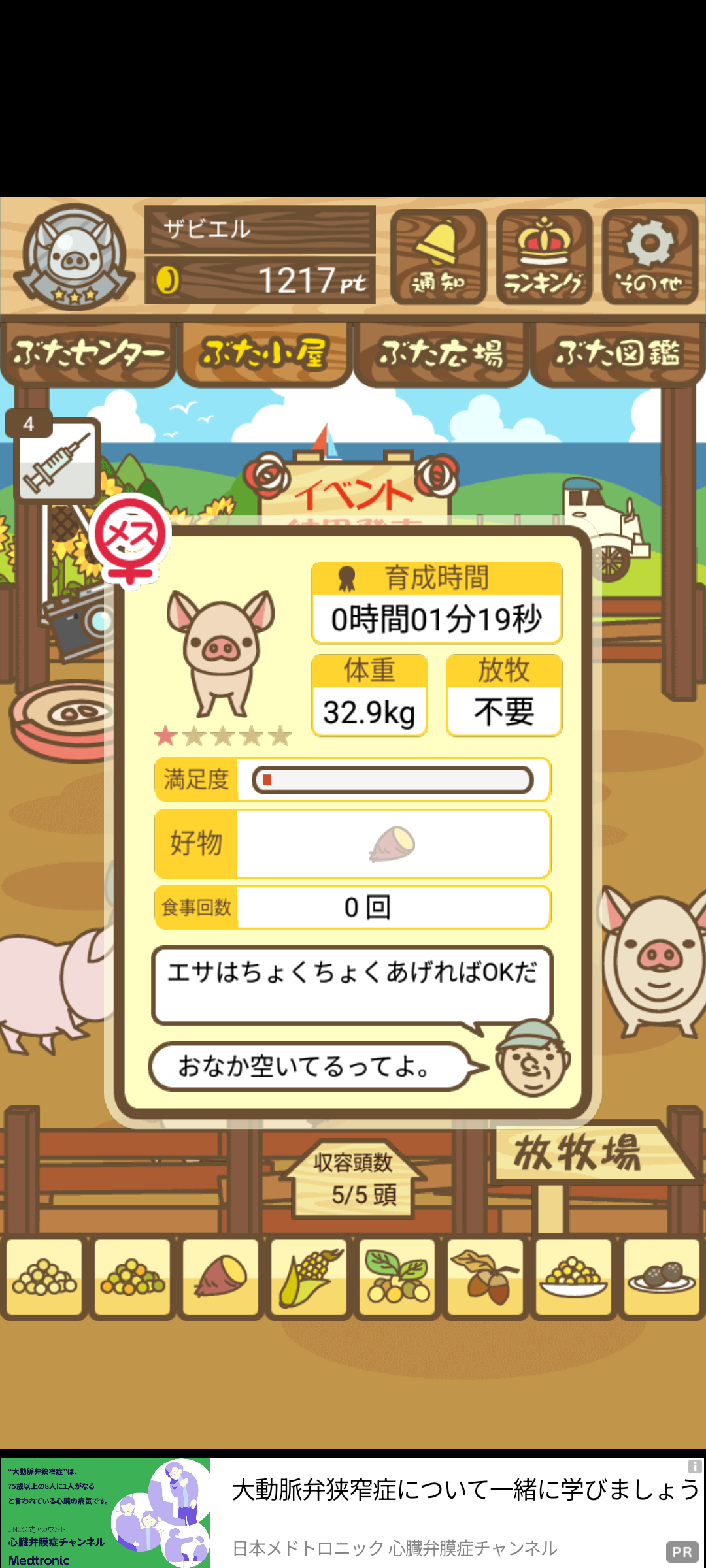Open the 通知 notifications bell
The height and width of the screenshot is (1568, 706).
tap(438, 257)
